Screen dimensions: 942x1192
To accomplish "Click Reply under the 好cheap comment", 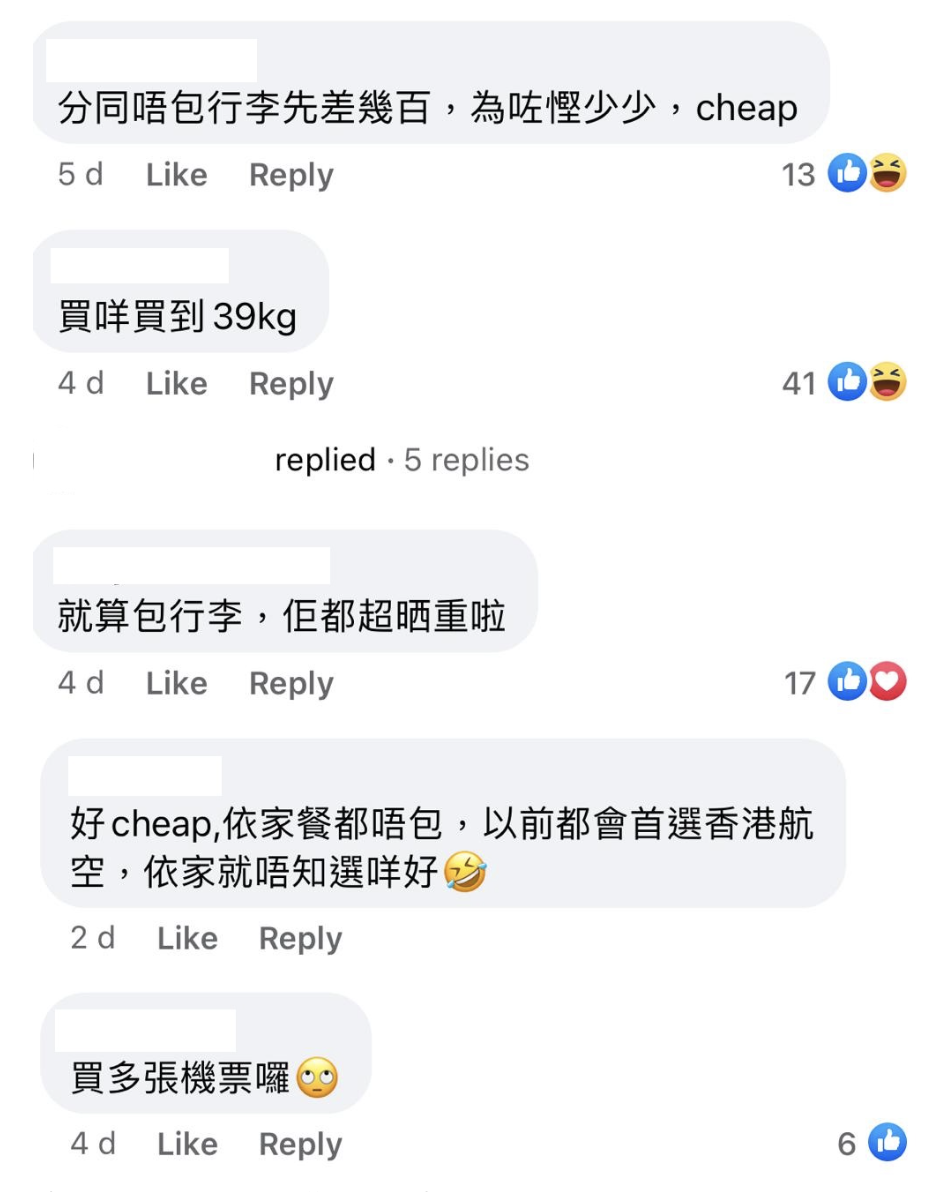I will click(300, 938).
